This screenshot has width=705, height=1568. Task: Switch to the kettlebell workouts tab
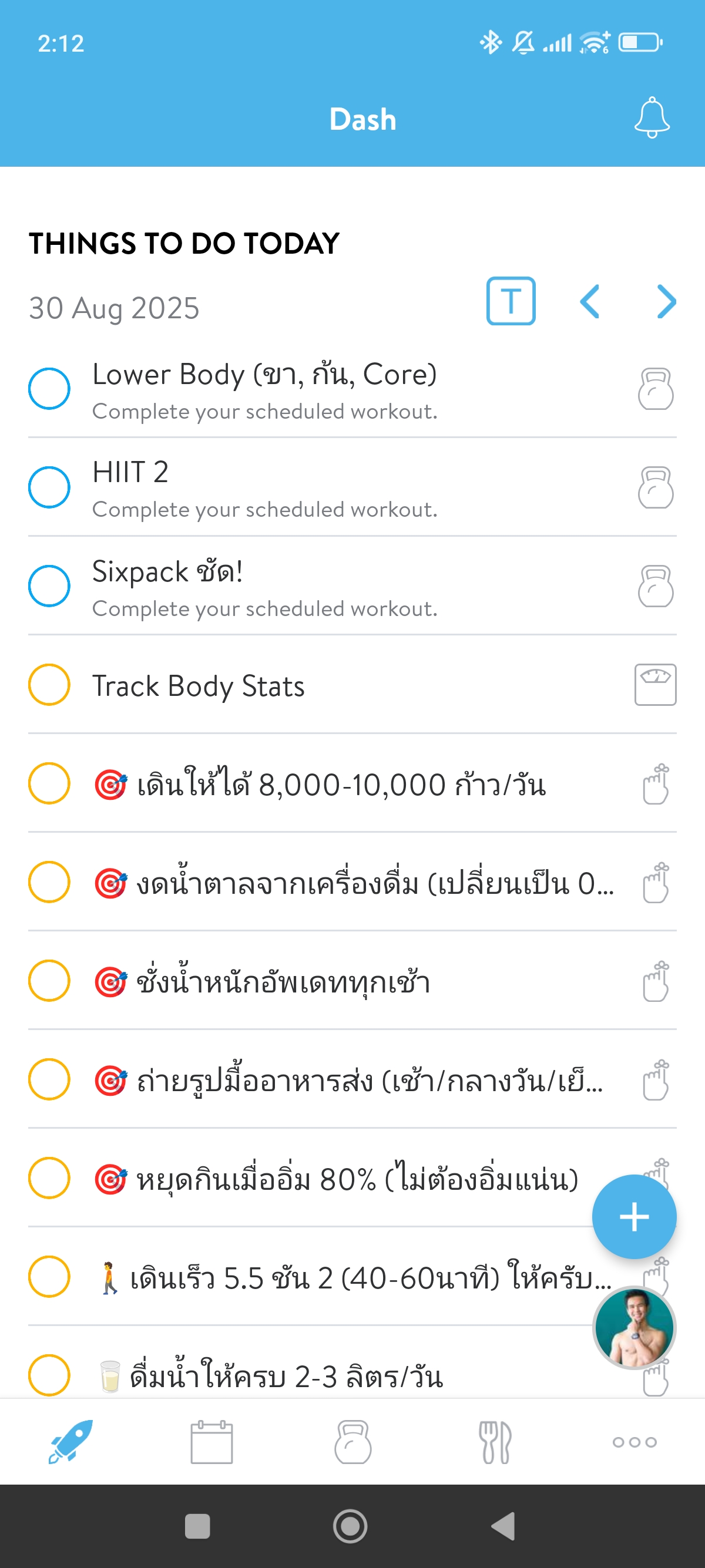click(x=352, y=1442)
